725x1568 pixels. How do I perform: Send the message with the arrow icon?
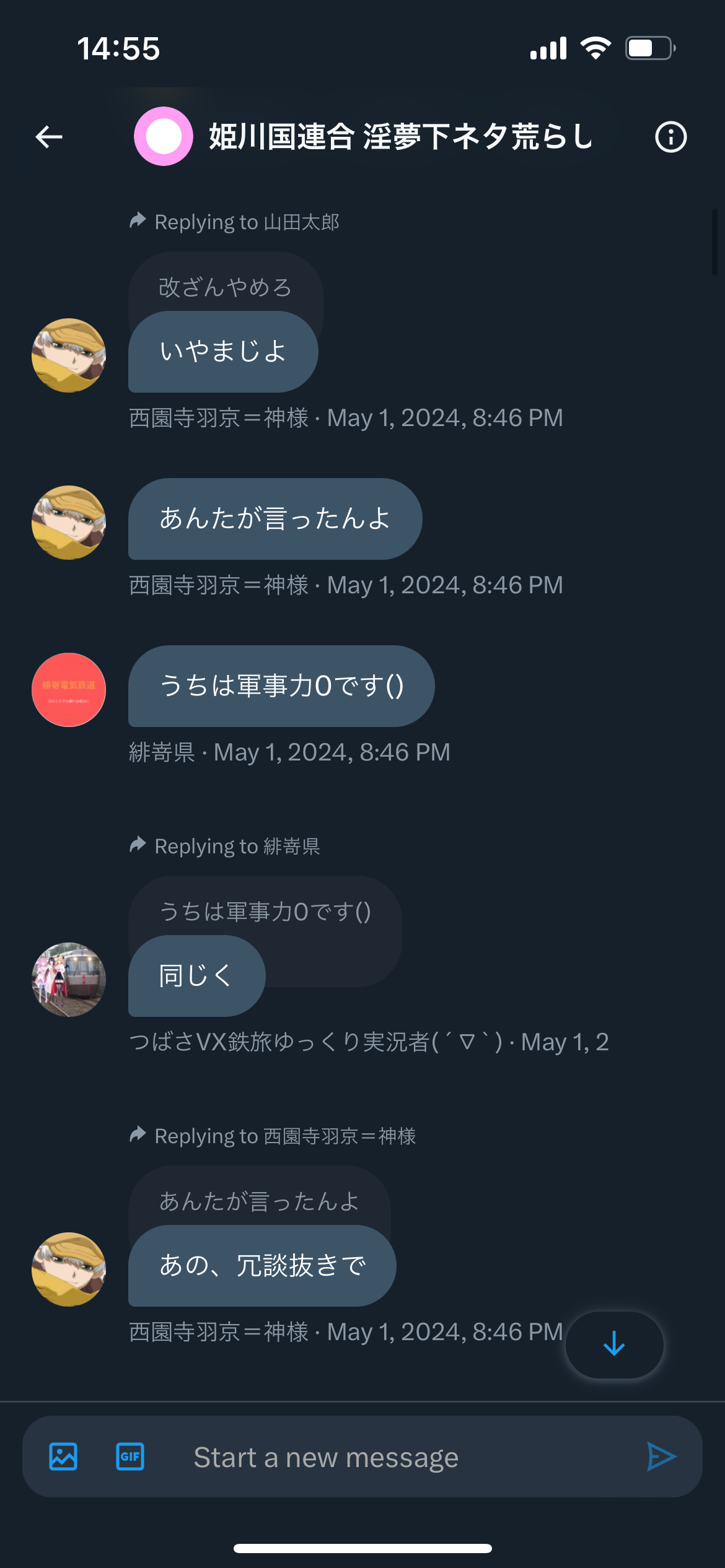tap(661, 1457)
